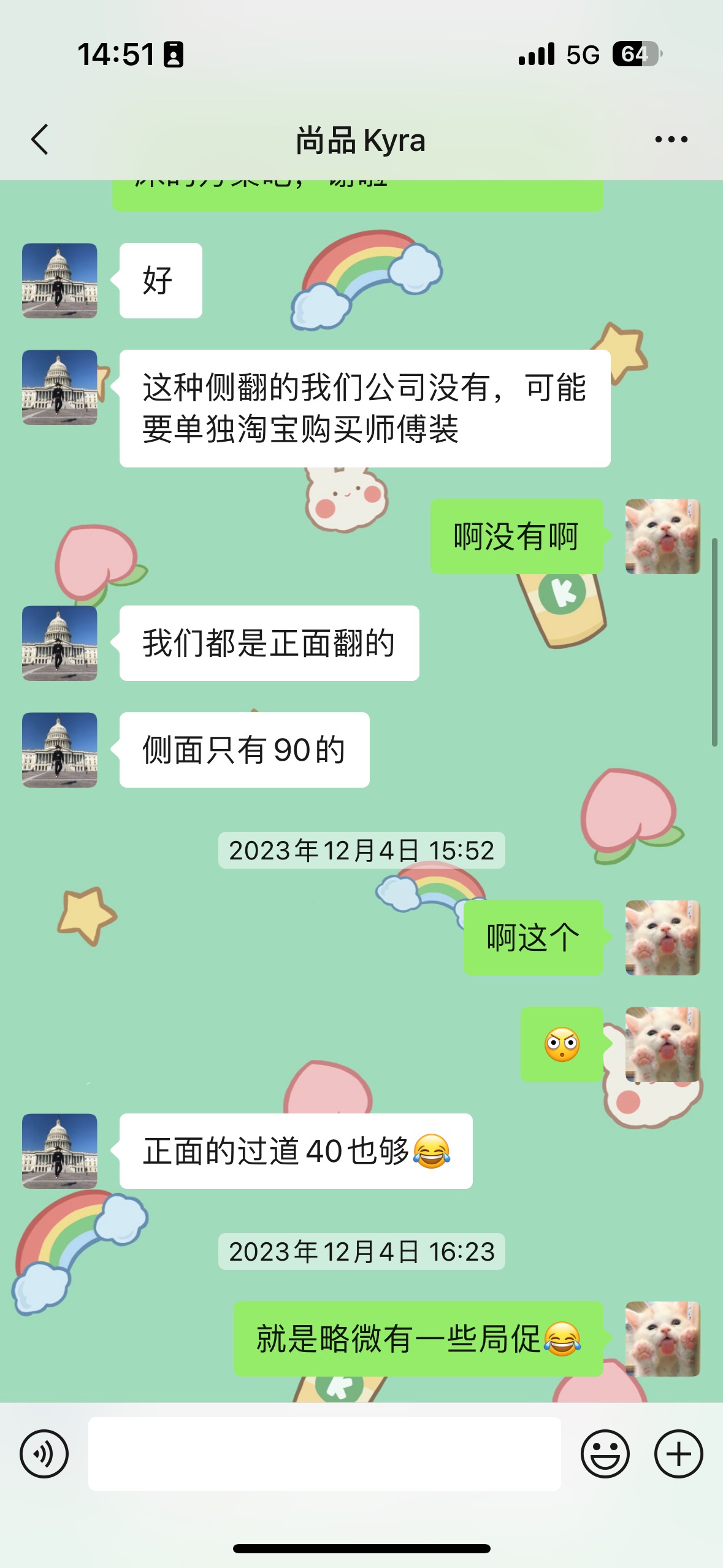Open the emoji sticker panel
Screen dimensions: 723x1568
tap(605, 1453)
